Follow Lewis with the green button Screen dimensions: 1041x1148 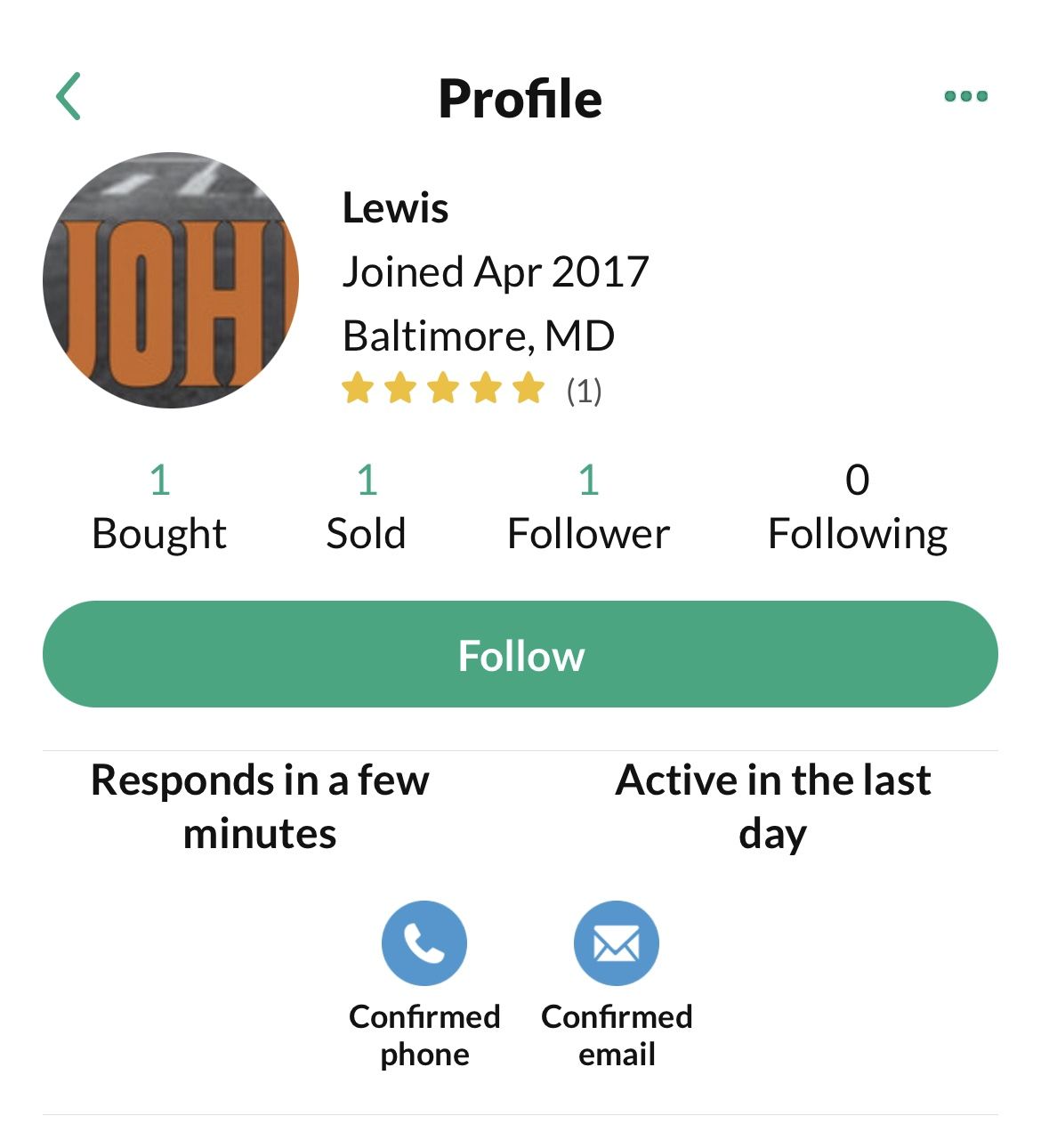[x=520, y=654]
